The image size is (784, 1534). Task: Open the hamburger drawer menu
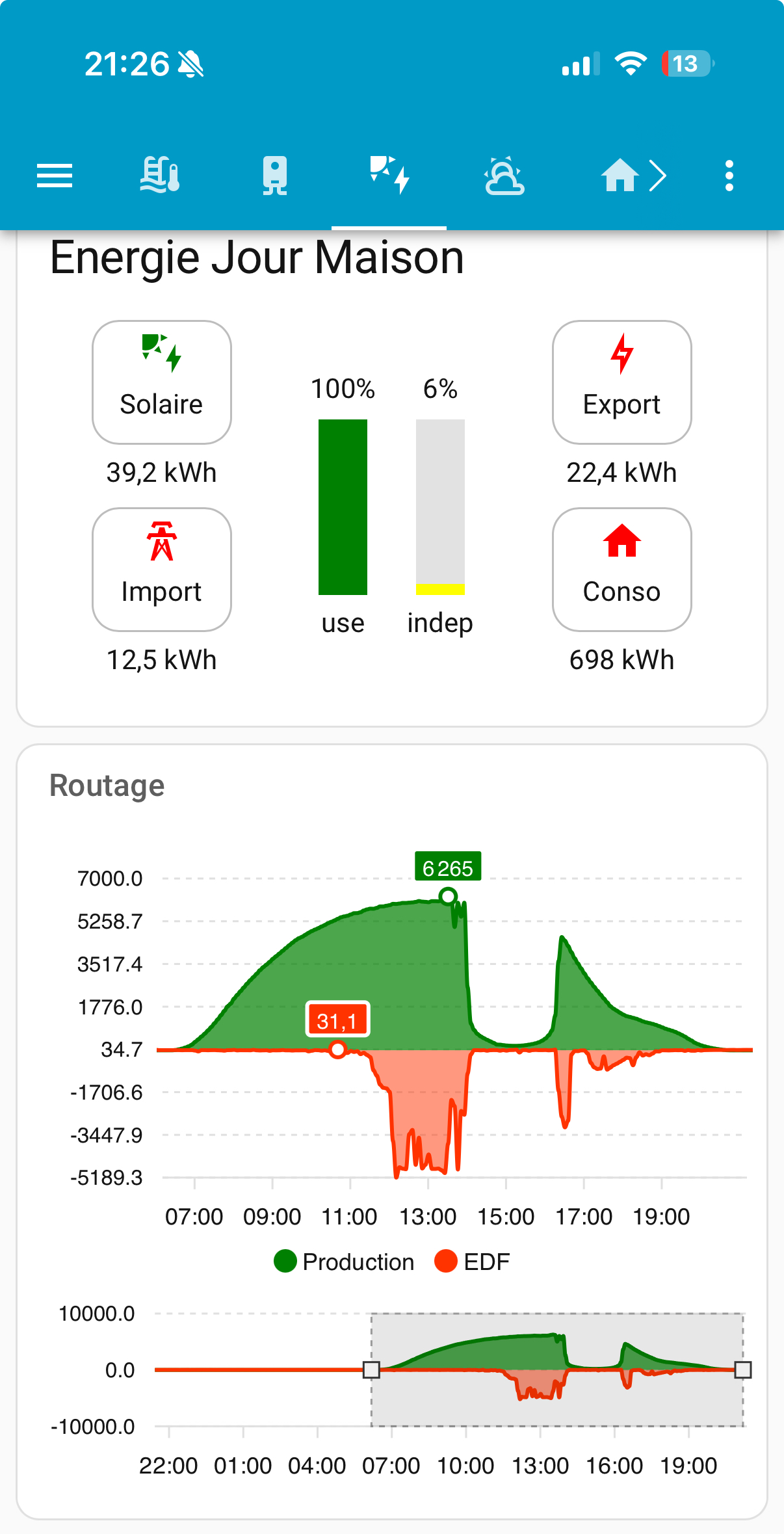[x=55, y=176]
